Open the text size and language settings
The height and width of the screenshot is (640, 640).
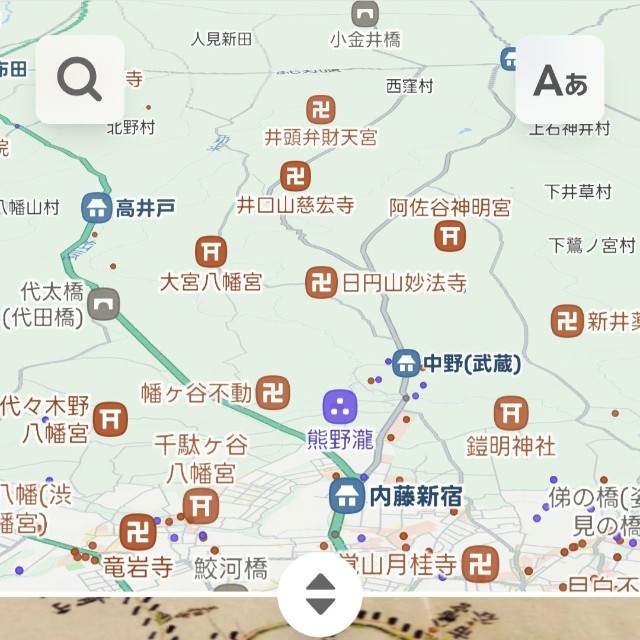tap(559, 80)
